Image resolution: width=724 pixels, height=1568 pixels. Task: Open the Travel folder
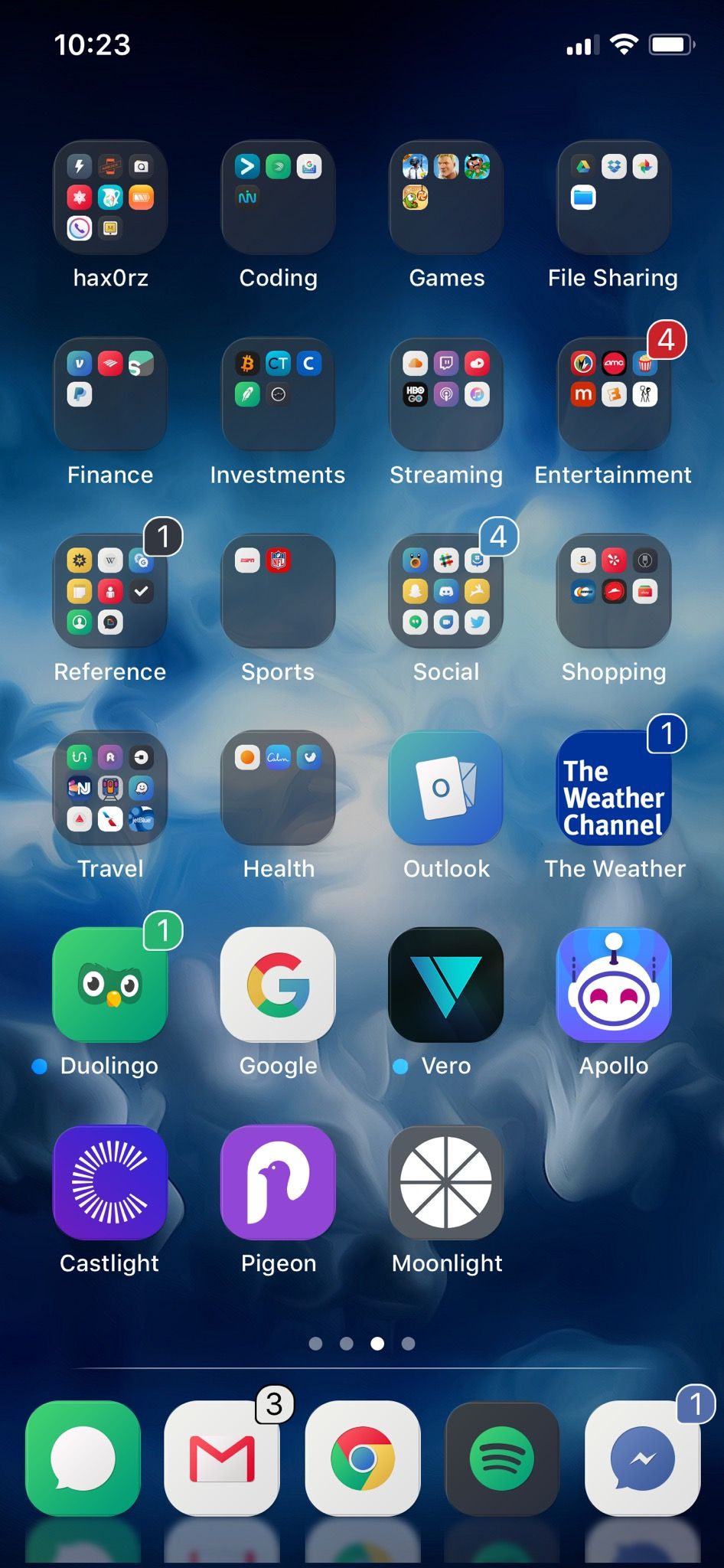pyautogui.click(x=110, y=788)
